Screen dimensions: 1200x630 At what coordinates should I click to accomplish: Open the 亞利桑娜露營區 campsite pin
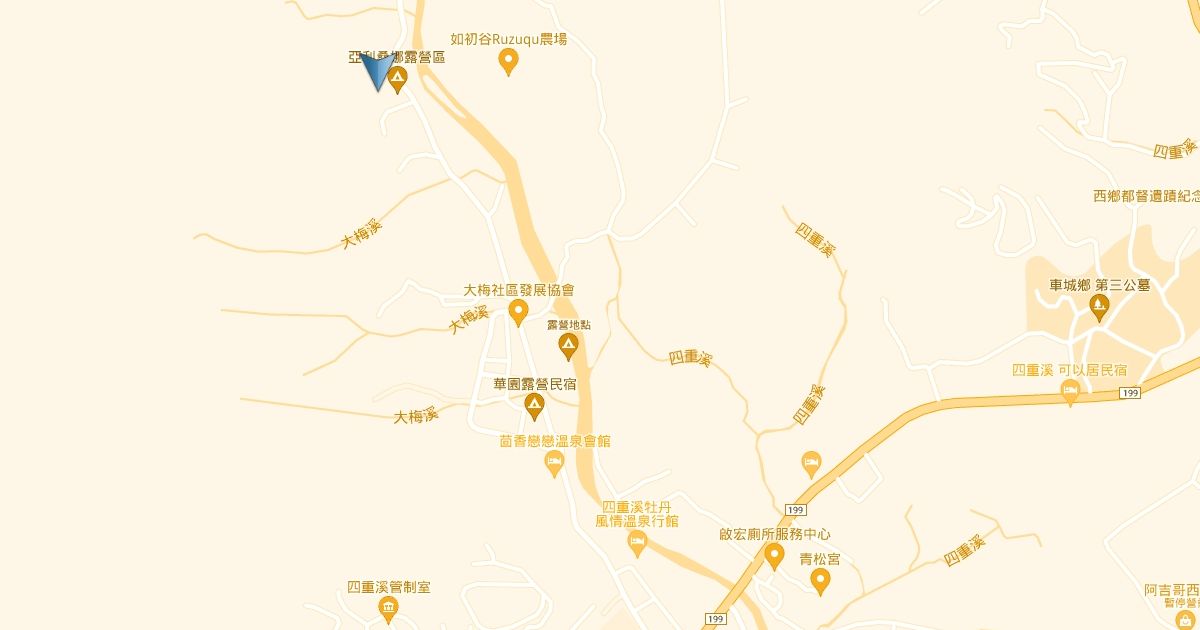click(x=398, y=79)
